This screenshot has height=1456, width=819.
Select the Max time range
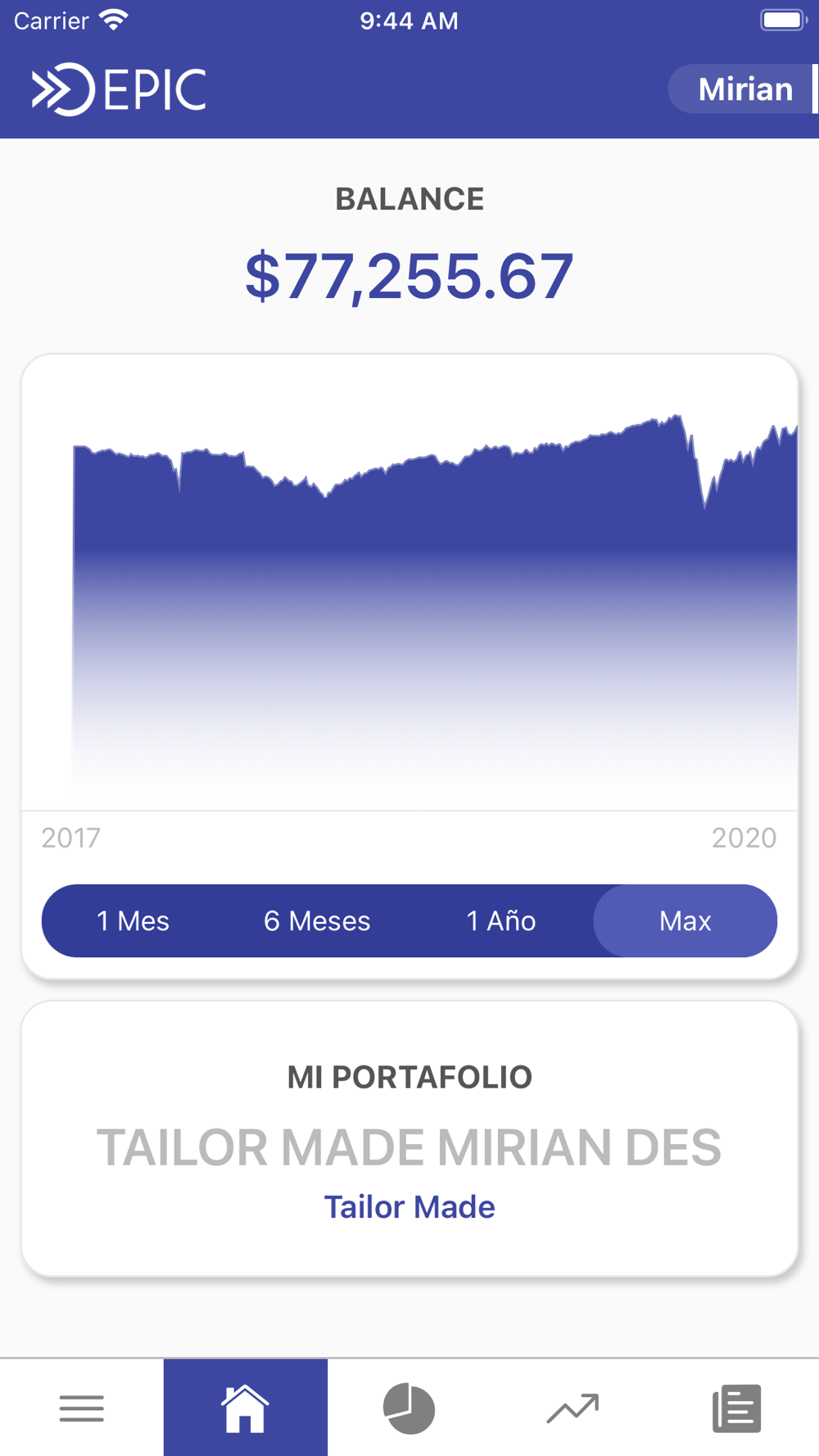coord(686,920)
